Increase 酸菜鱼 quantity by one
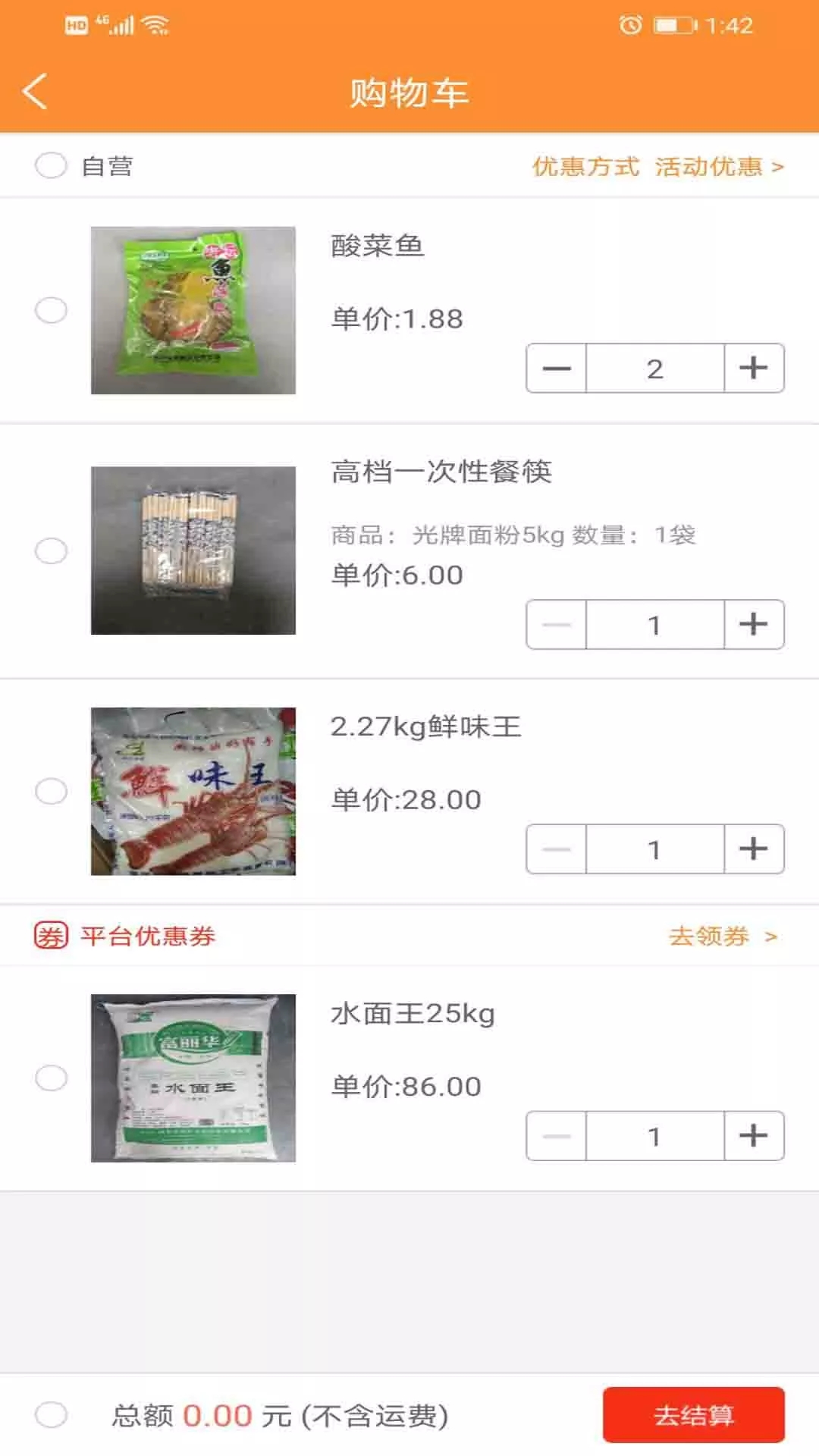819x1456 pixels. (754, 369)
